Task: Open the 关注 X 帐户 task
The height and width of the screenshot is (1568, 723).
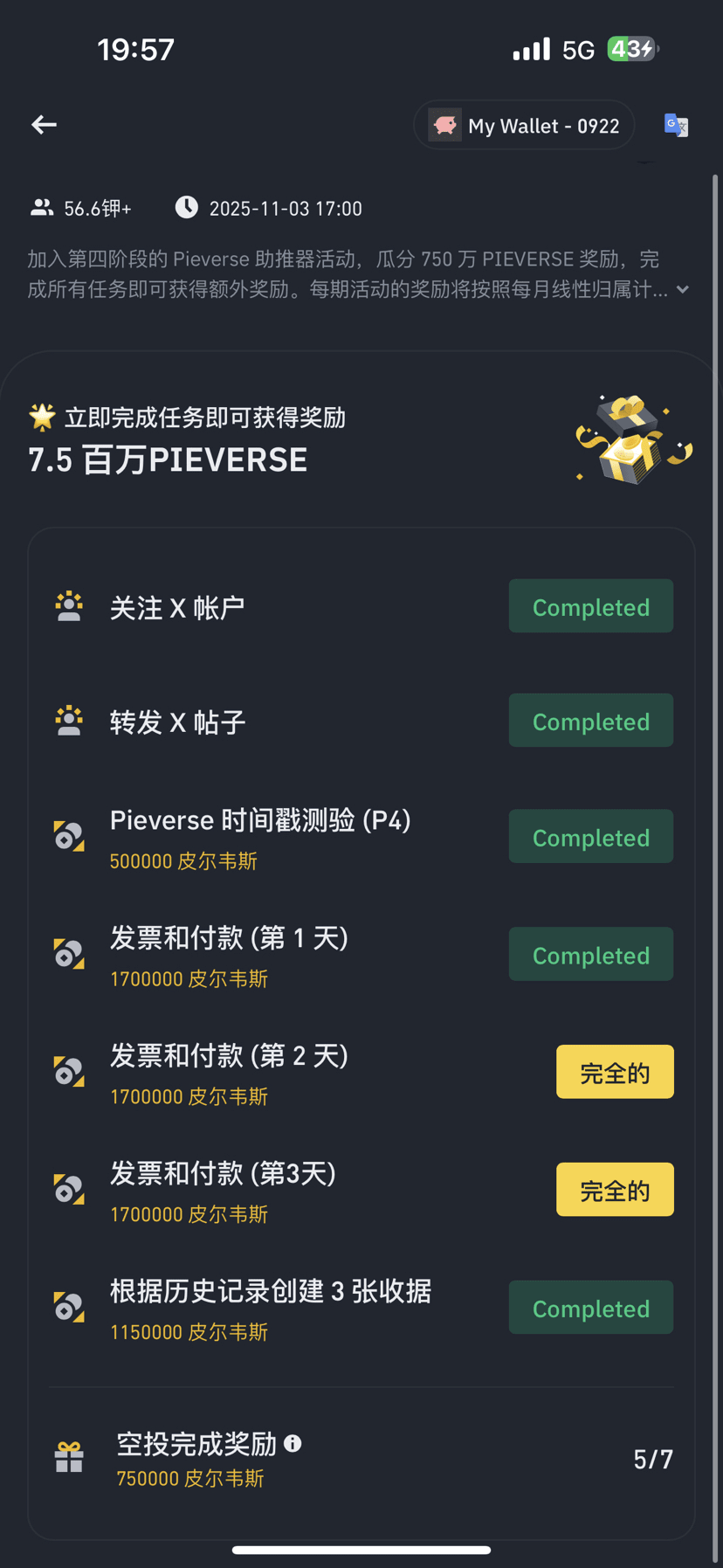Action: pyautogui.click(x=177, y=608)
